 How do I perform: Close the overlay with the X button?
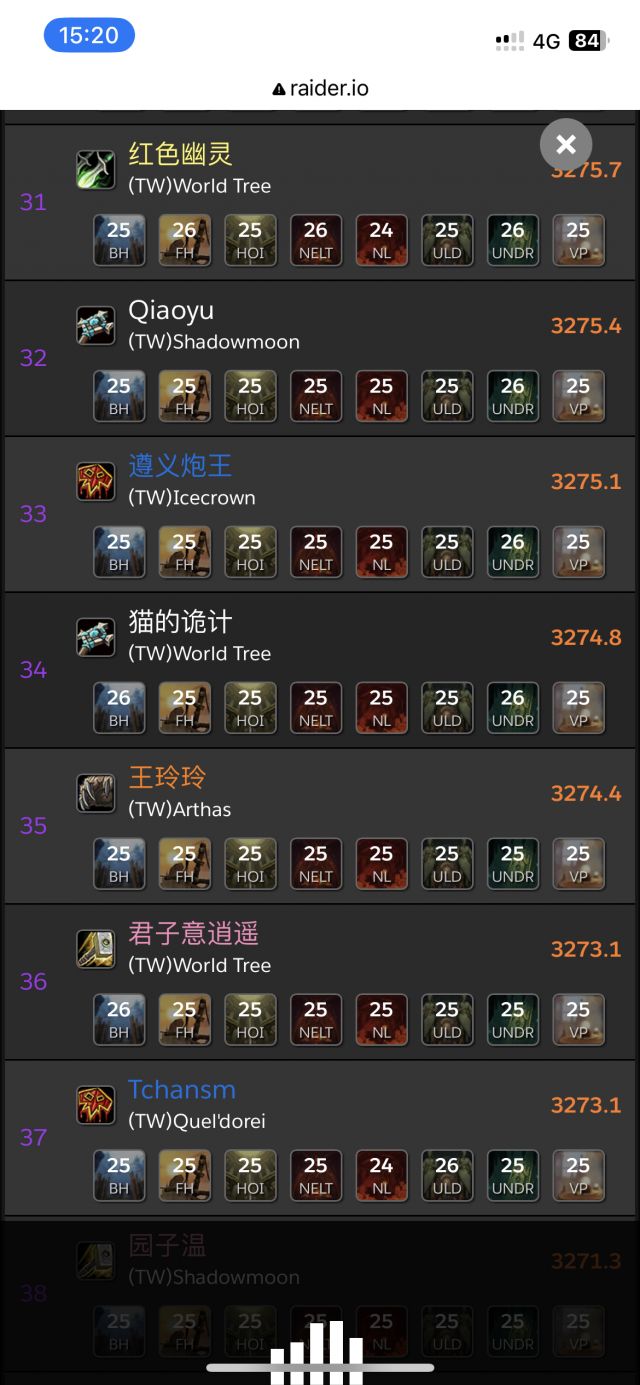tap(566, 144)
